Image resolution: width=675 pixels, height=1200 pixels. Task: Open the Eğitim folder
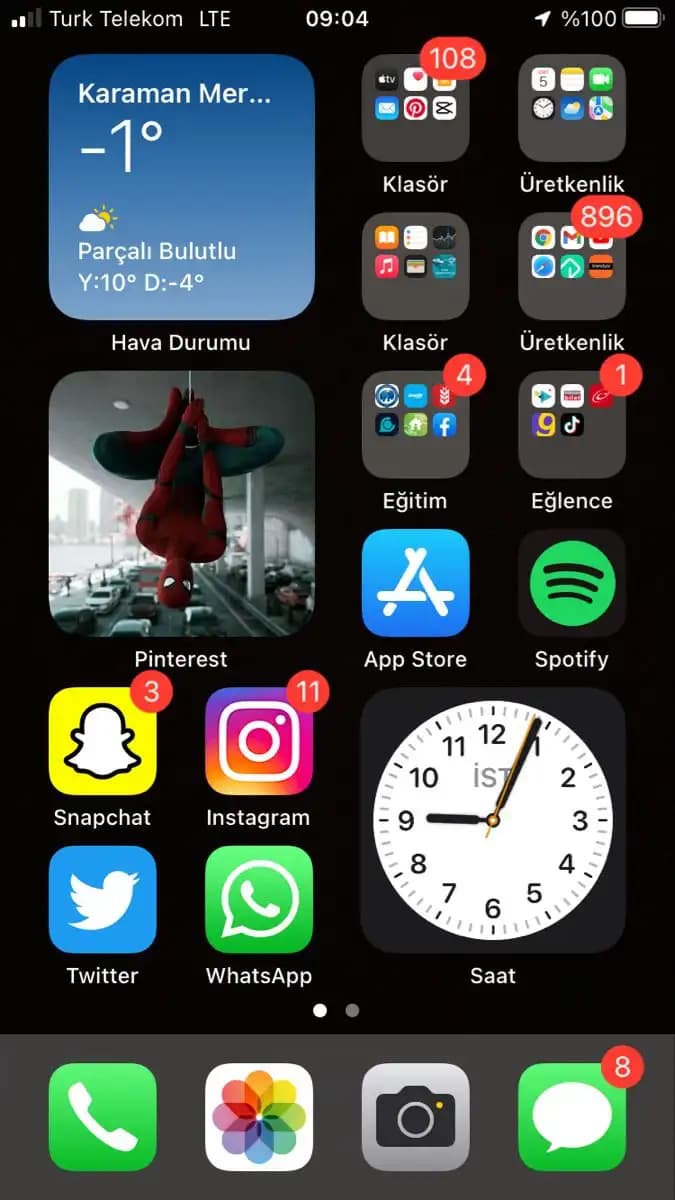tap(415, 424)
